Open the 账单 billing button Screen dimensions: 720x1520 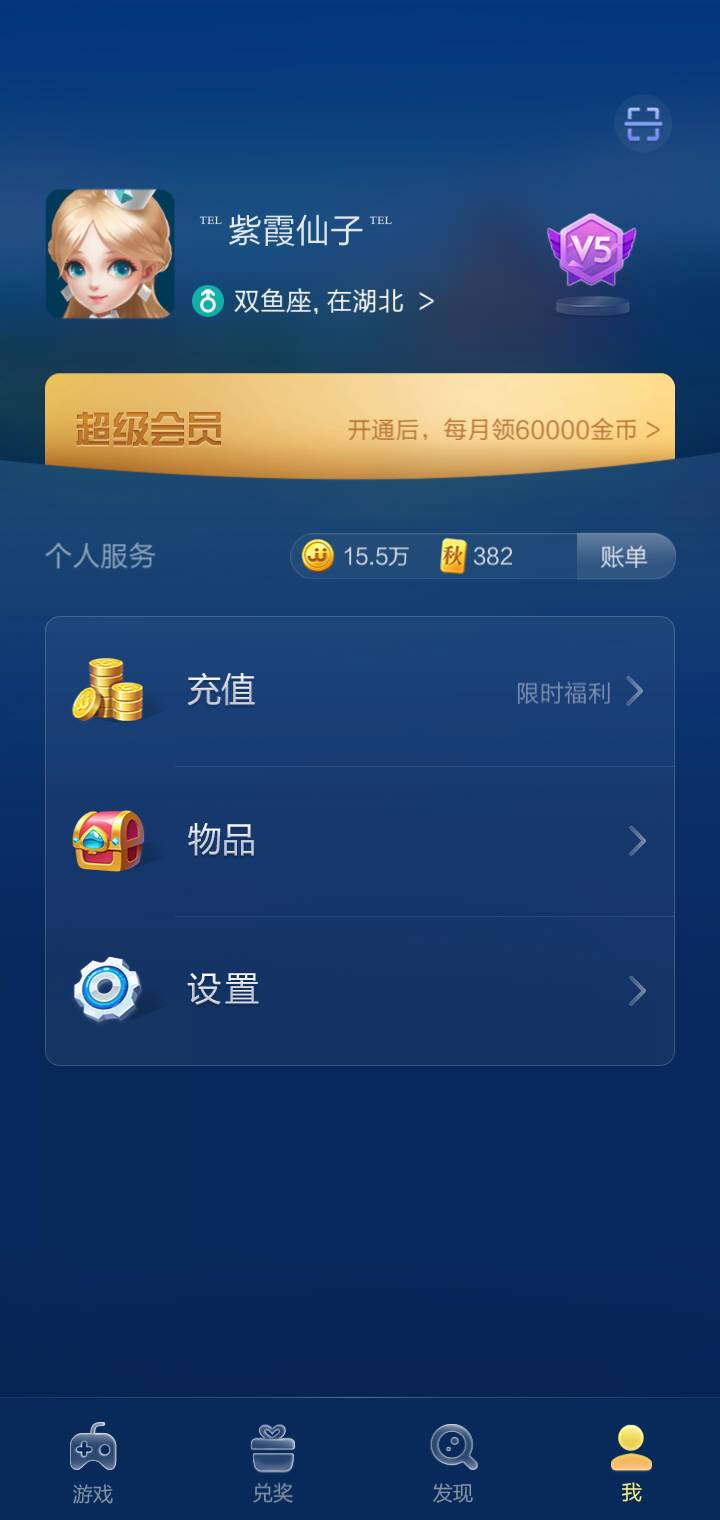coord(626,556)
